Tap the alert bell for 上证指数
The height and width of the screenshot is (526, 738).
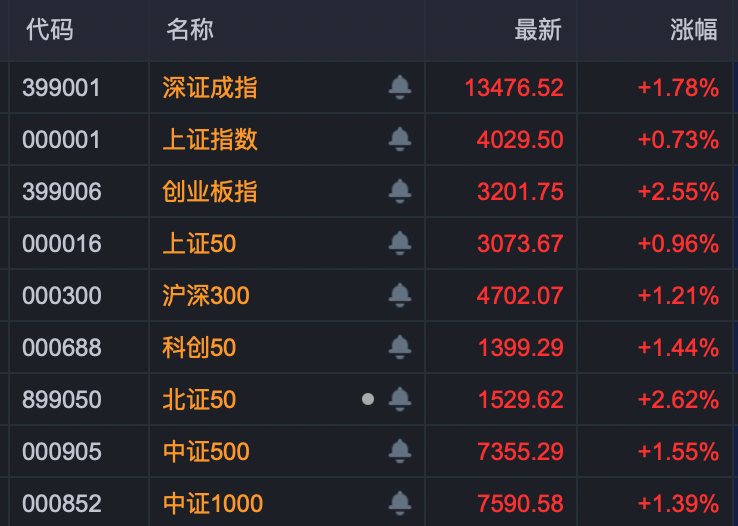click(400, 140)
